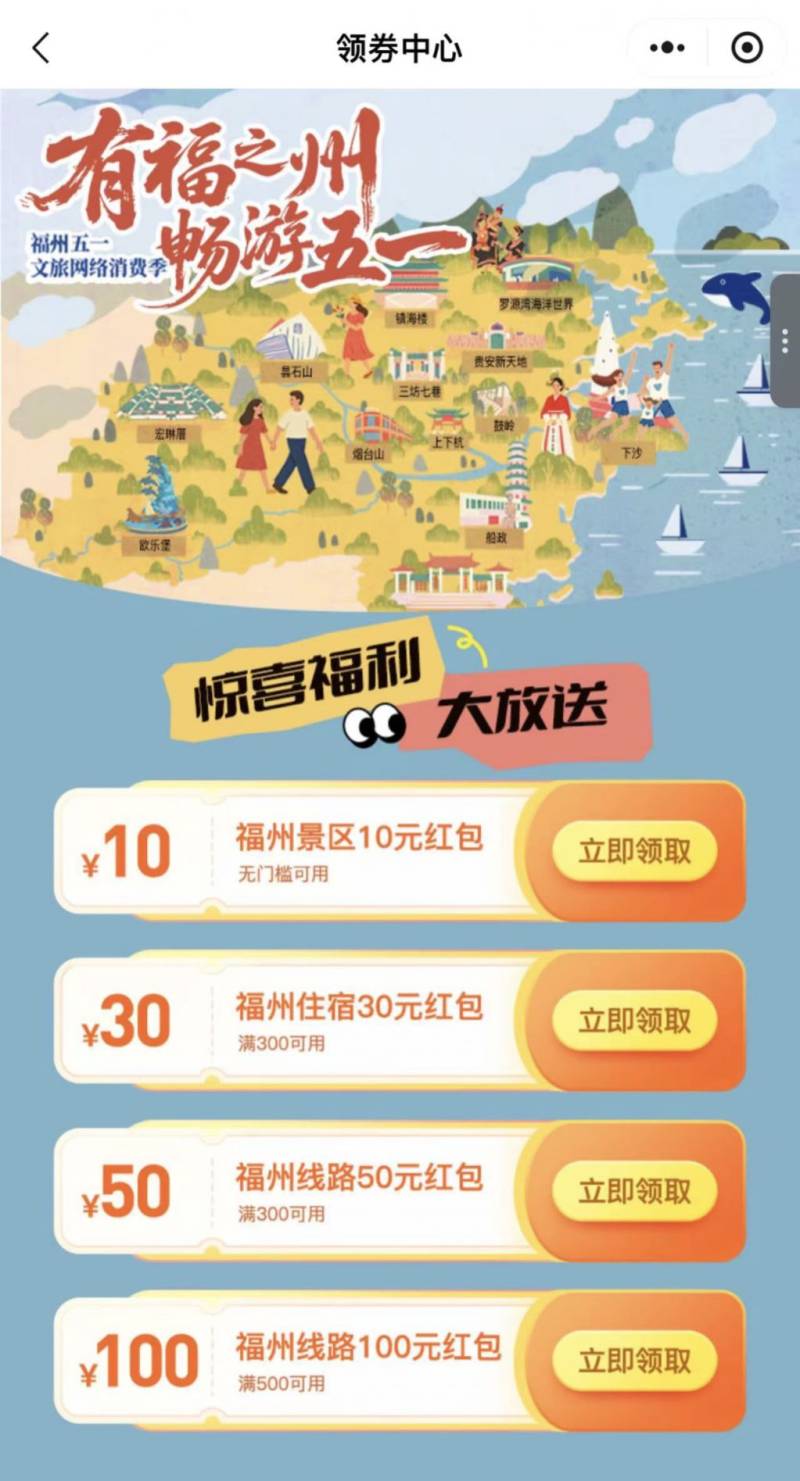Claim the 福州景区10元红包 coupon
The image size is (800, 1481).
click(635, 851)
